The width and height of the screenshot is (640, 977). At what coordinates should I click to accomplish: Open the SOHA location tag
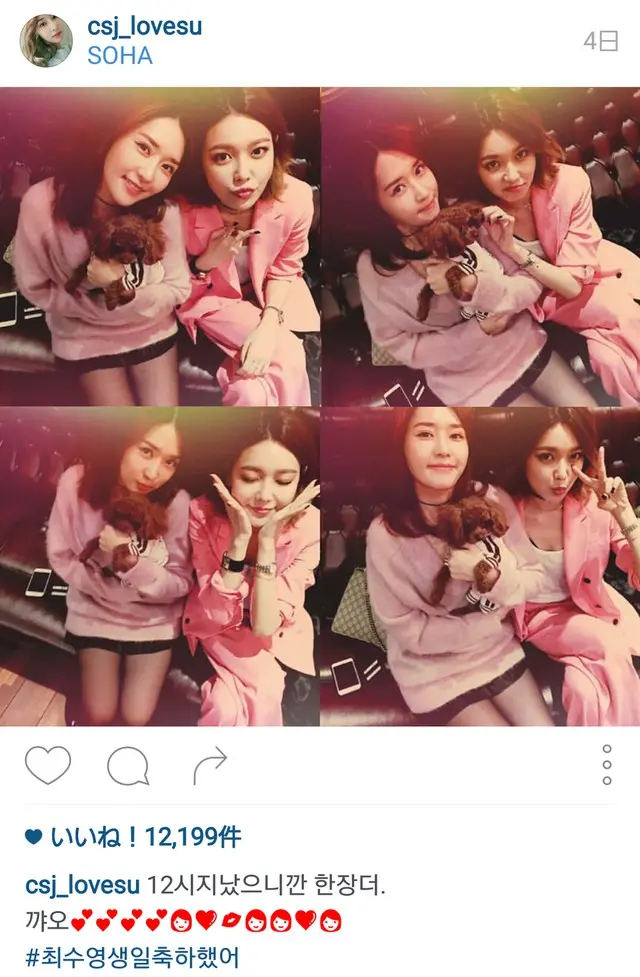[120, 56]
